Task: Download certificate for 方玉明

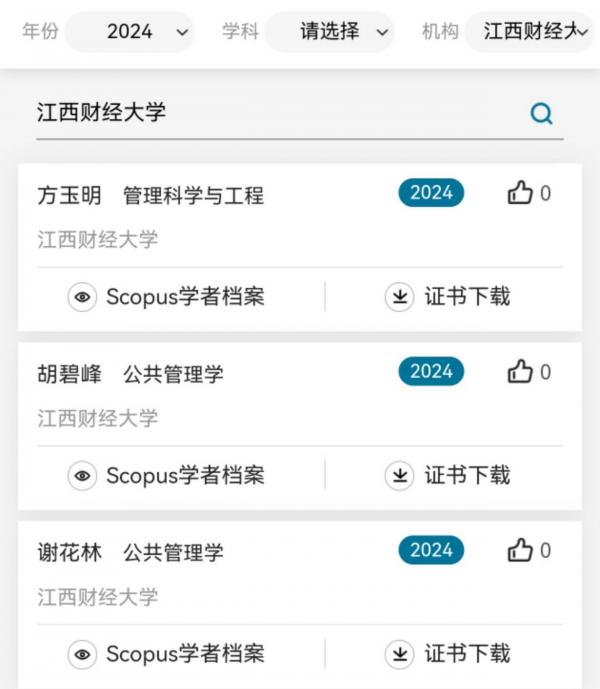Action: tap(448, 297)
